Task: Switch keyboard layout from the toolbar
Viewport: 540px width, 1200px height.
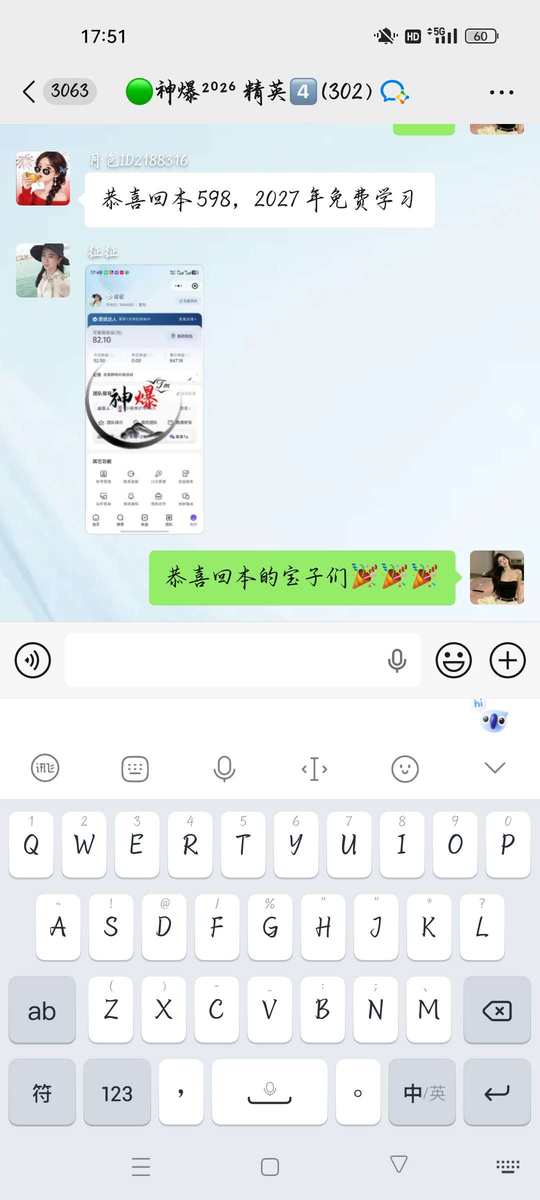Action: pos(135,768)
